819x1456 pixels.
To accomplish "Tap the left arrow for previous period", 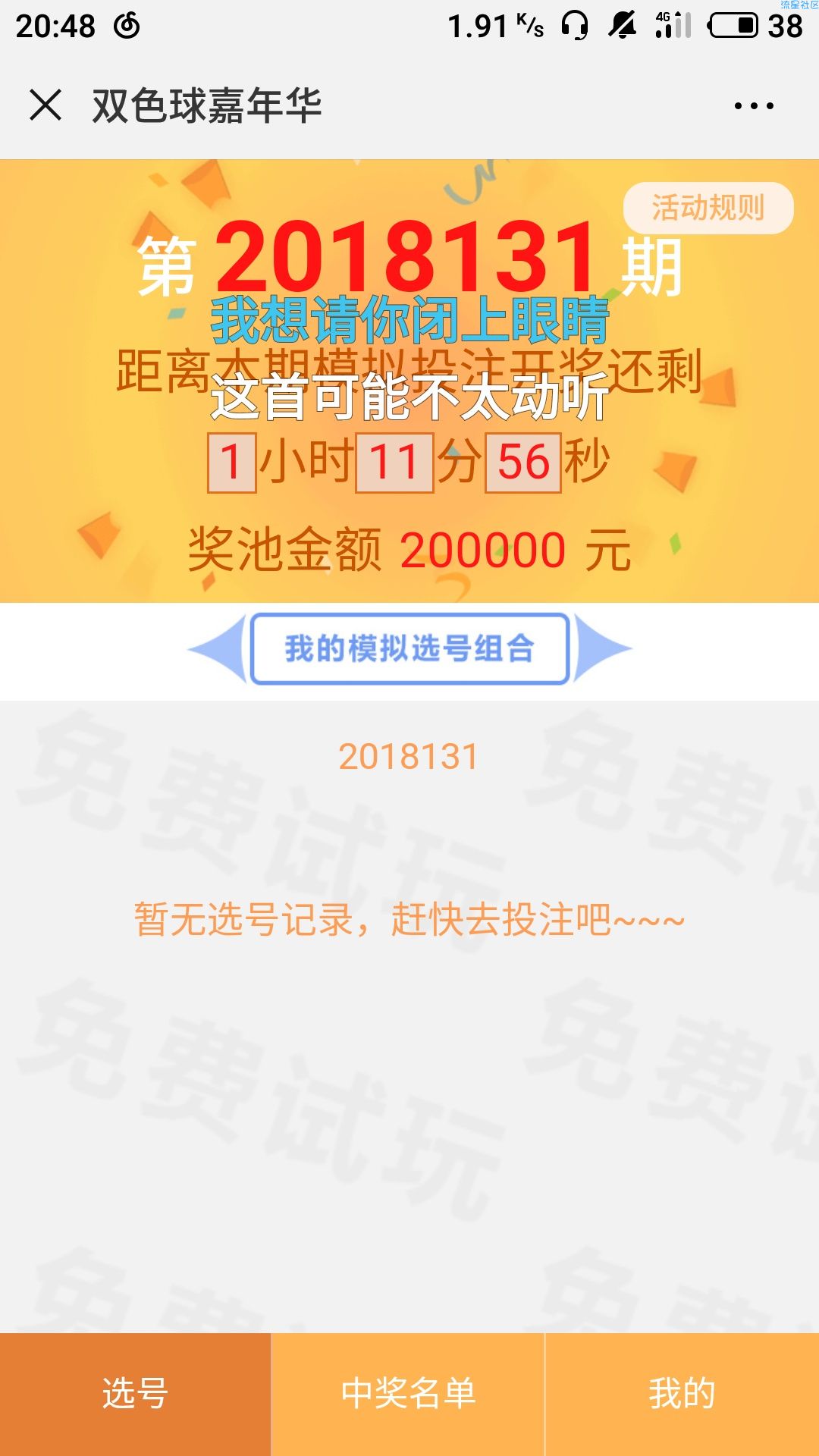I will (218, 649).
